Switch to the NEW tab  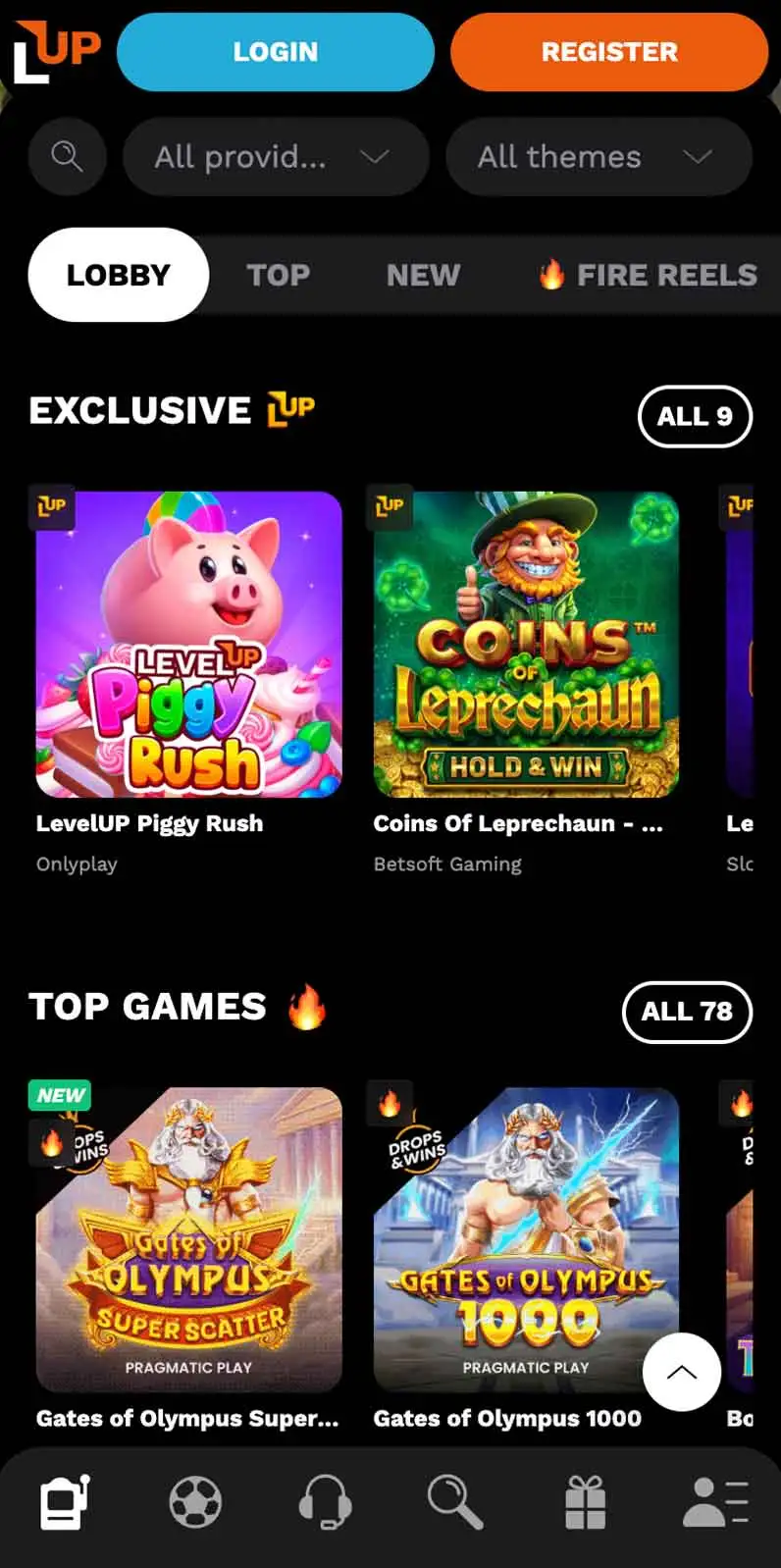(x=423, y=275)
